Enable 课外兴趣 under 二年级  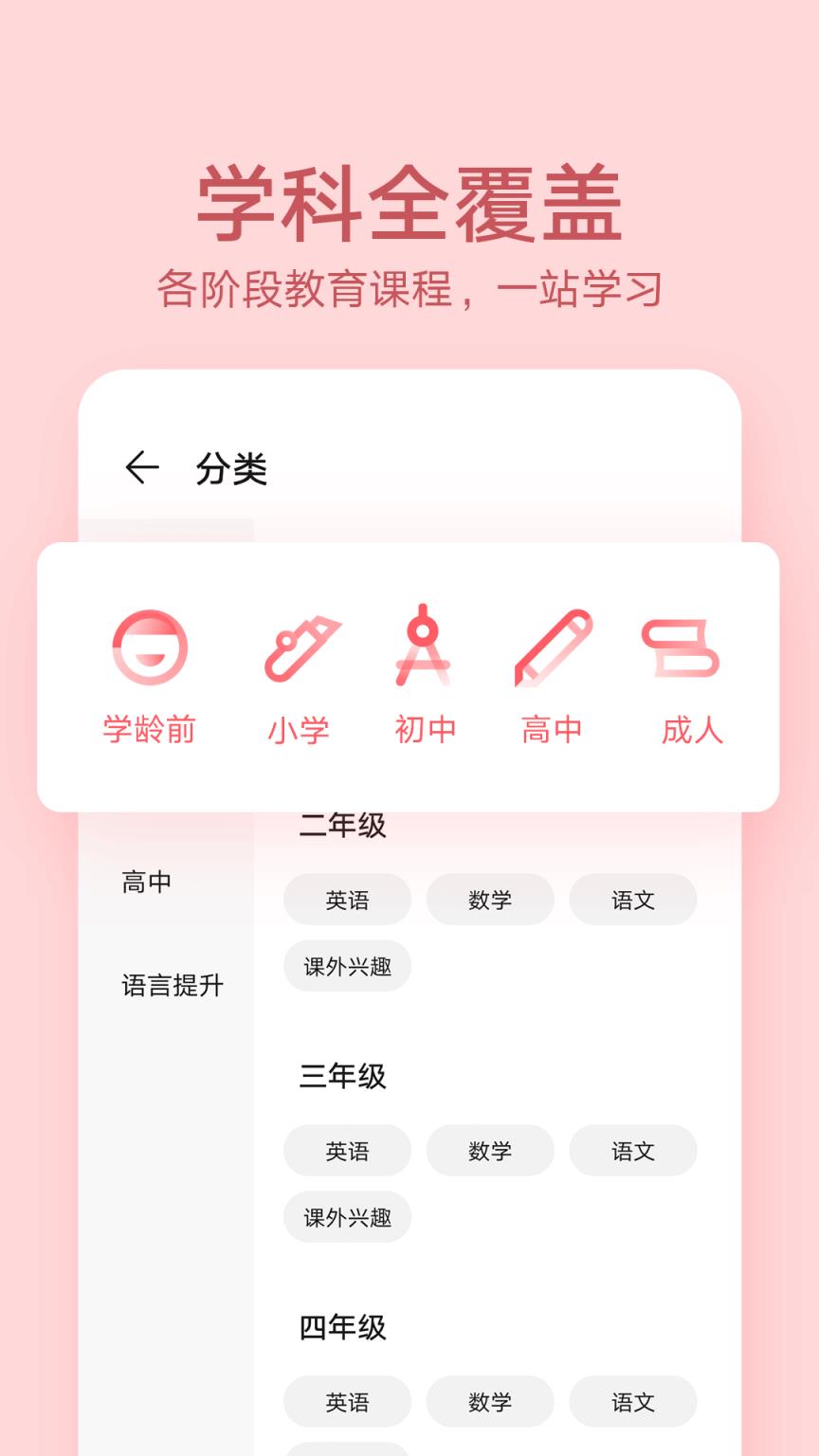tap(347, 966)
